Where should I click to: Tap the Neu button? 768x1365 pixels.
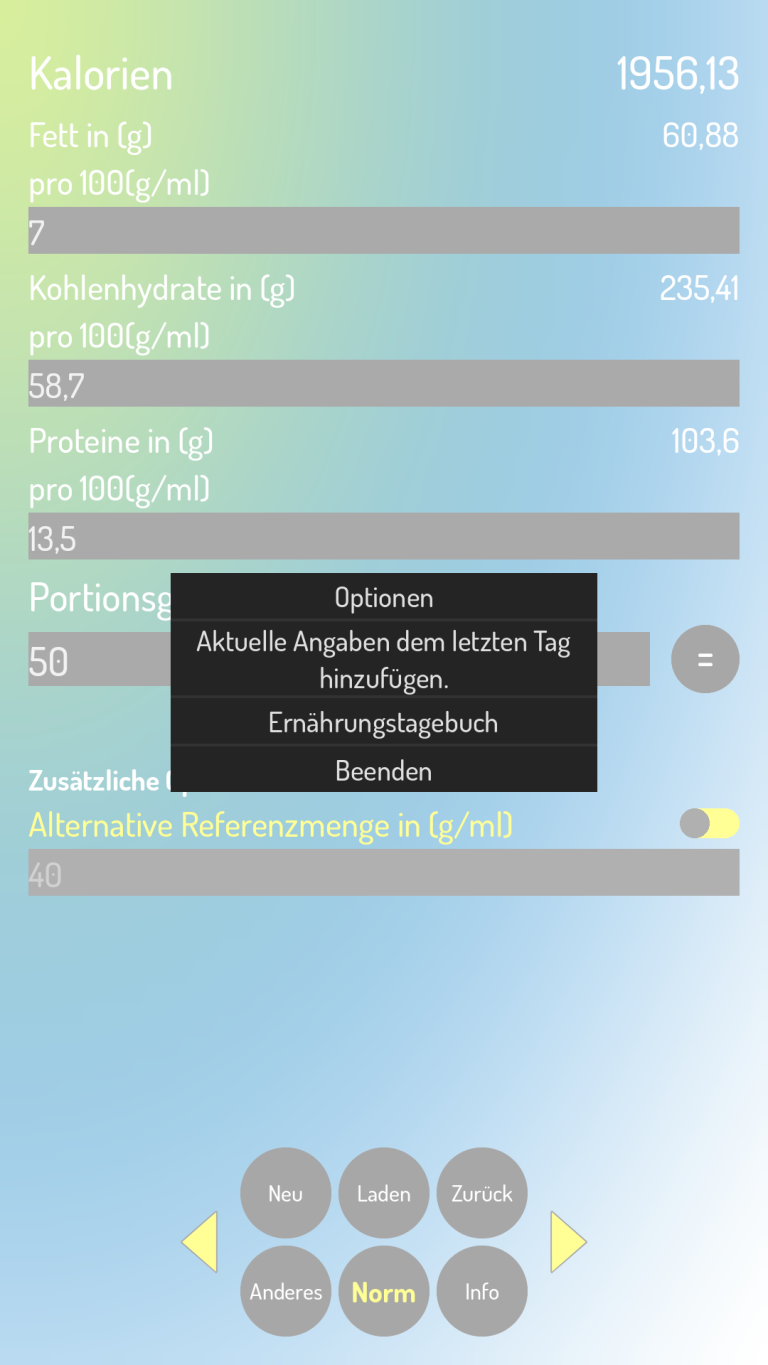tap(285, 1193)
